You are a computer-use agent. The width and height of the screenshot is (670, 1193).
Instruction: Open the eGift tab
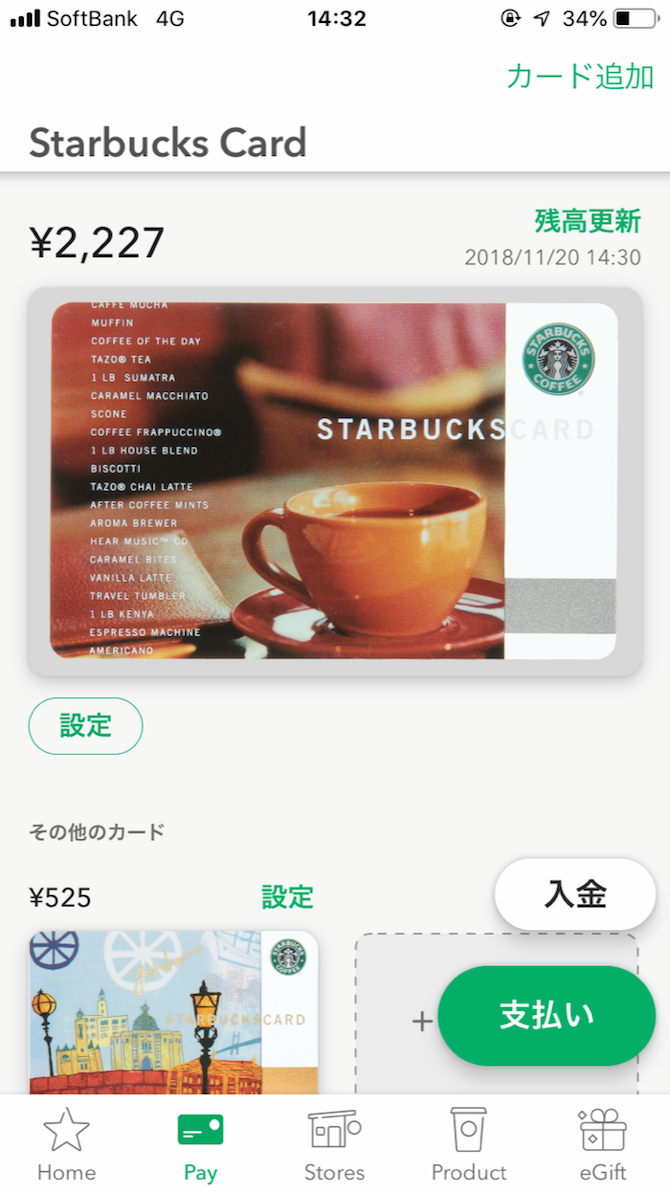602,1144
